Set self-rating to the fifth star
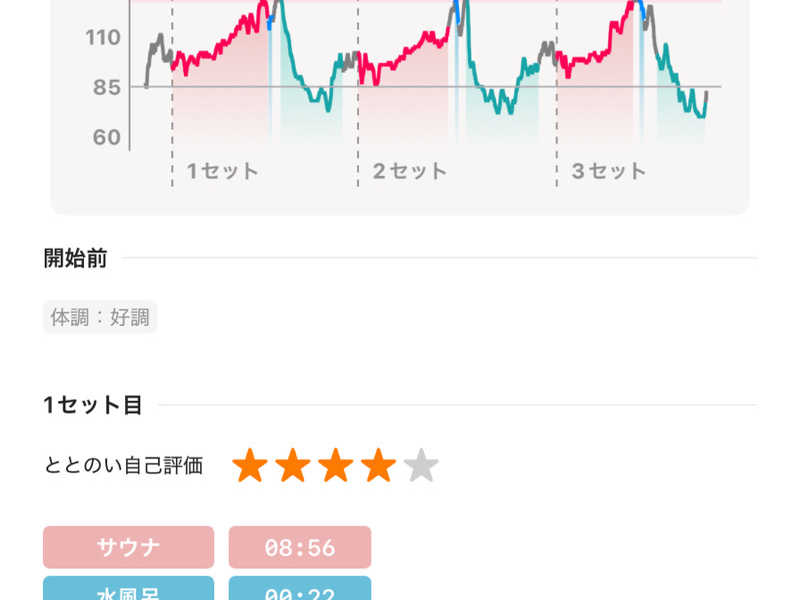The image size is (800, 600). tap(421, 466)
